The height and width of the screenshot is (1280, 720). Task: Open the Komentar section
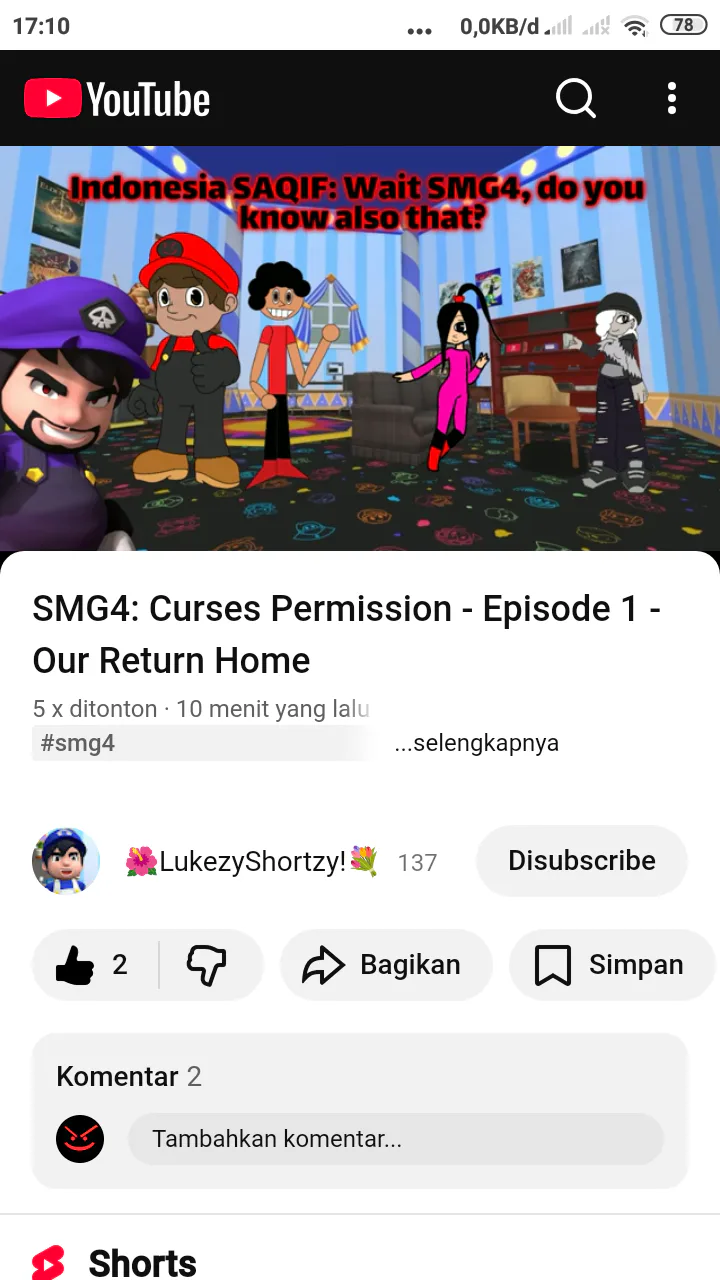click(360, 1111)
